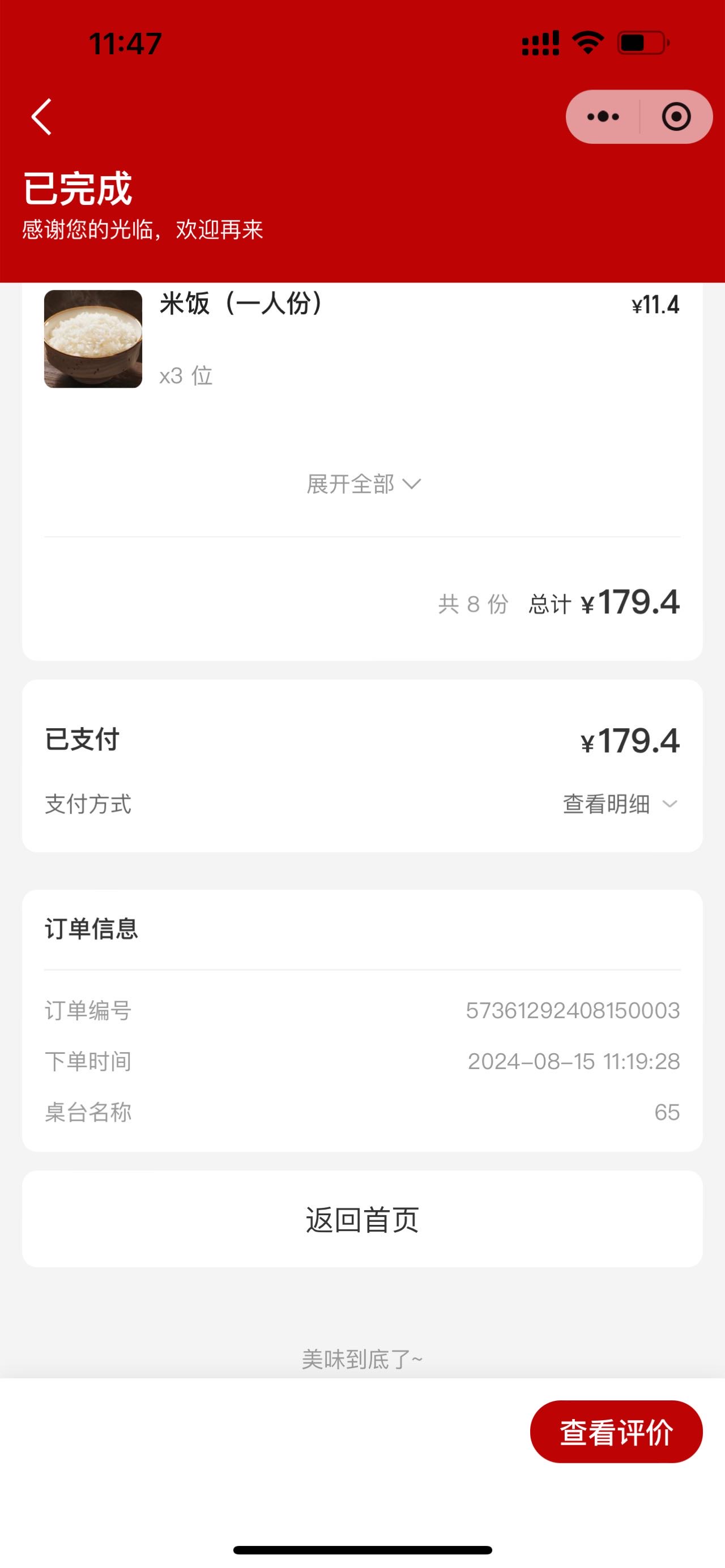Viewport: 725px width, 1568px height.
Task: Open the mini program more-options menu
Action: (x=603, y=116)
